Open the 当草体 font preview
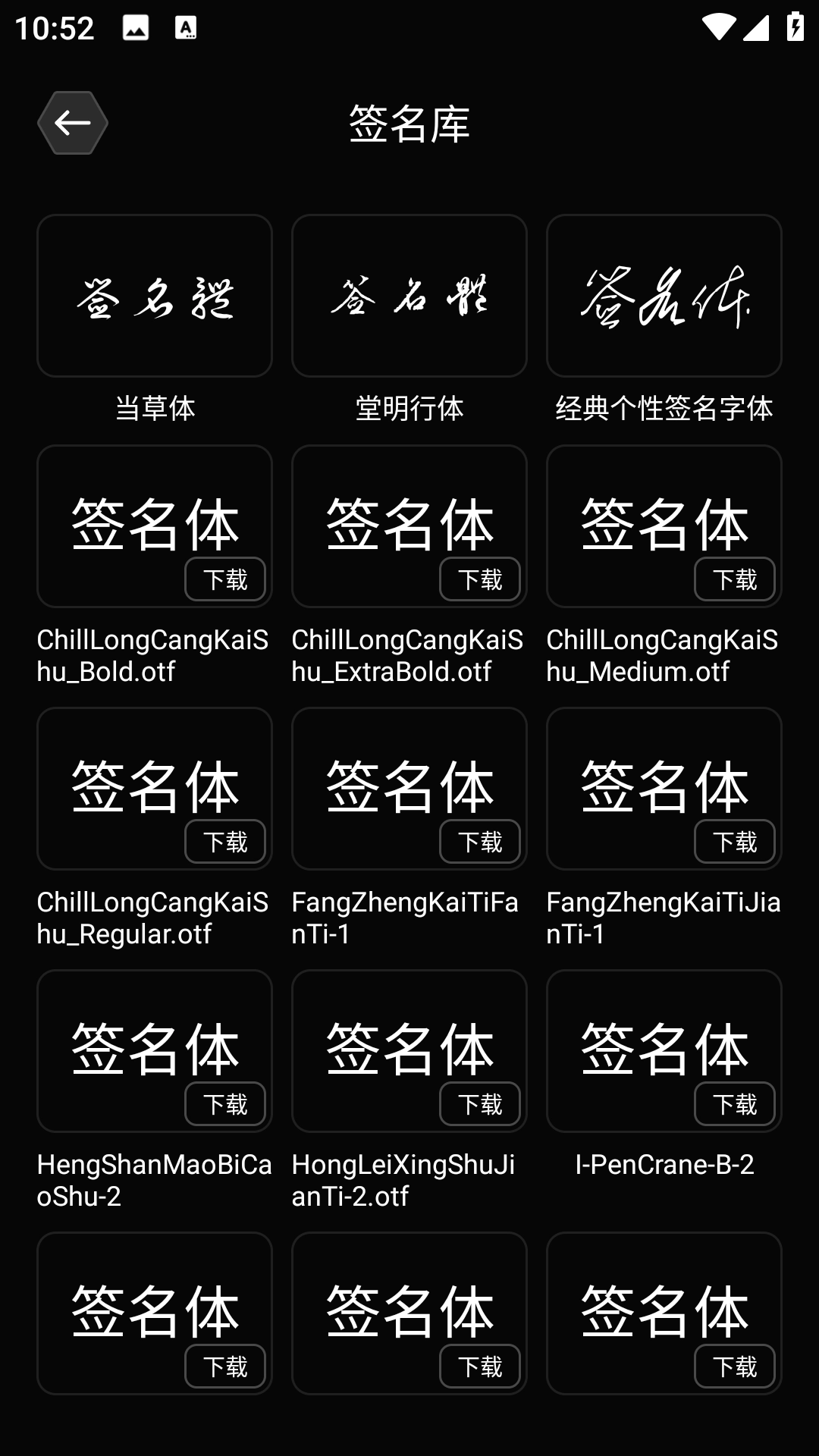Screen dimensions: 819x1456 click(154, 295)
